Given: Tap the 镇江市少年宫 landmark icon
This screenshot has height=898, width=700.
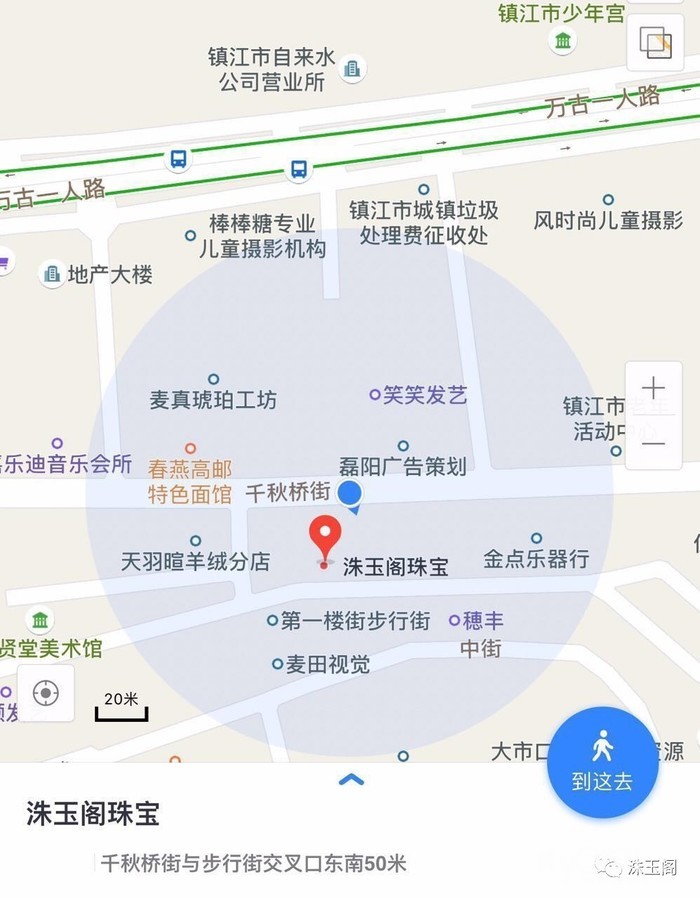Looking at the screenshot, I should point(563,41).
